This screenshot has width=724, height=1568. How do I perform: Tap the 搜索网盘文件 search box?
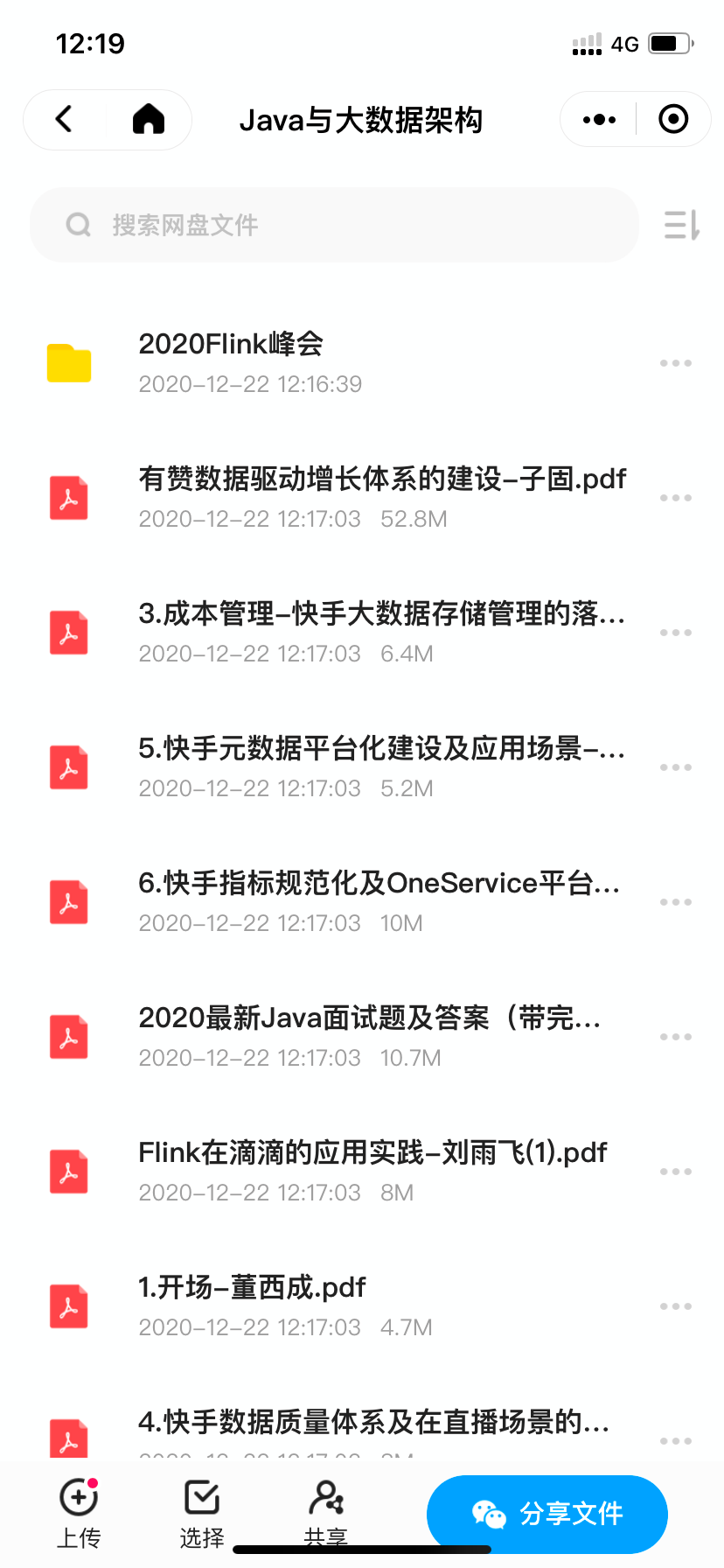click(334, 225)
